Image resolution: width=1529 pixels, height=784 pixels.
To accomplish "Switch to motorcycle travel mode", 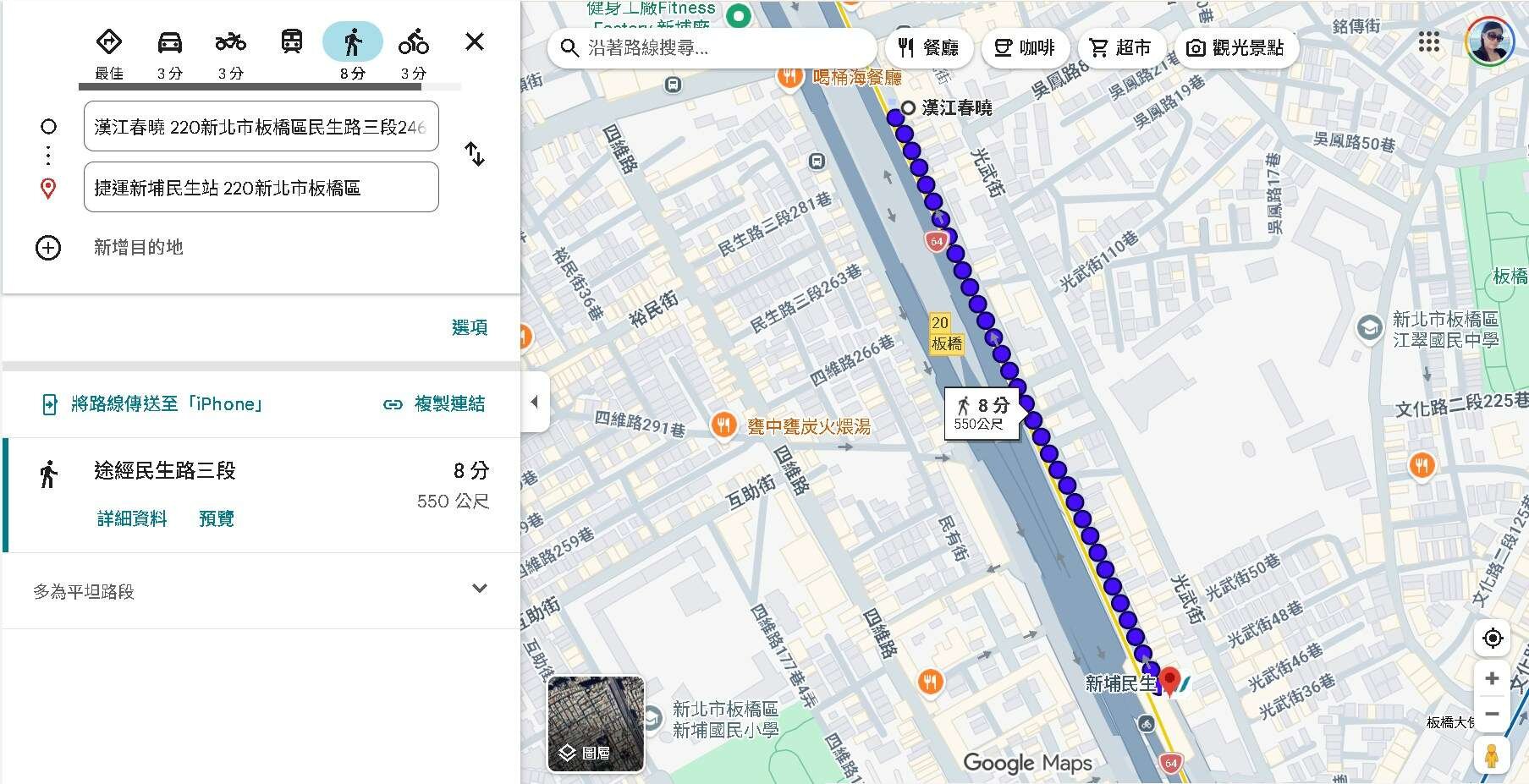I will coord(230,52).
